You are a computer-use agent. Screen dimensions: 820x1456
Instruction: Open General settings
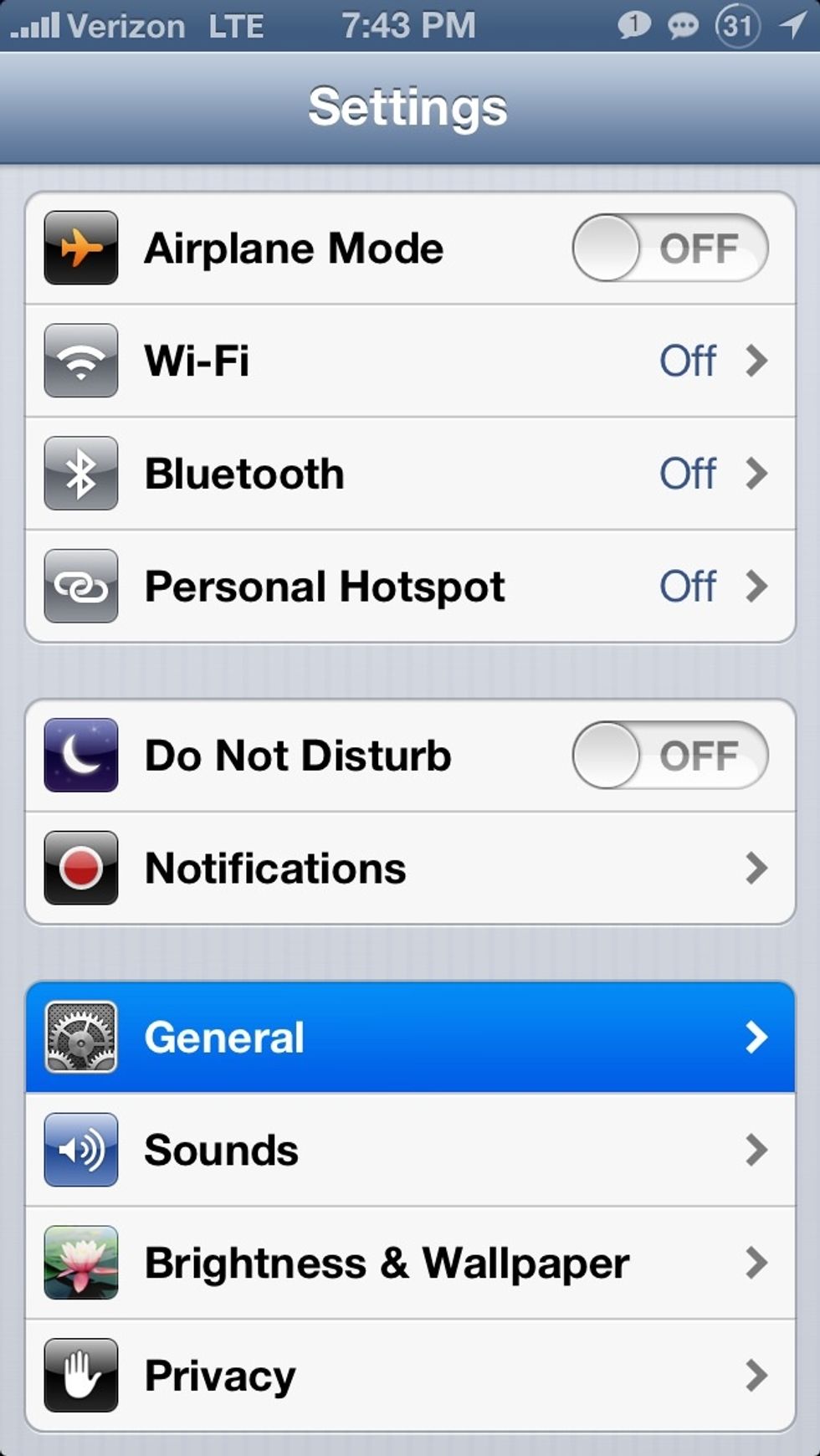(410, 1038)
